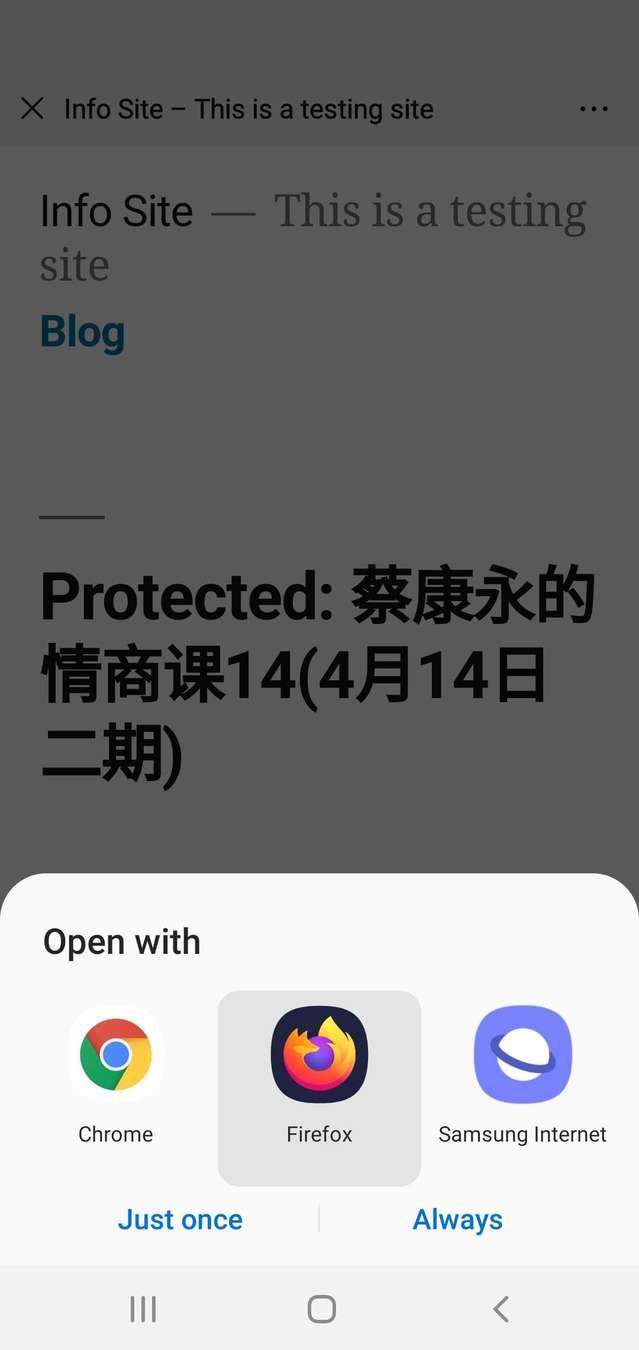
Task: Go back using the system back button
Action: coord(501,1308)
